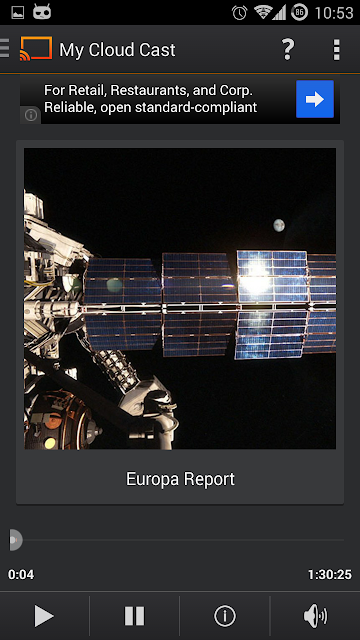Pause playback
The height and width of the screenshot is (640, 360).
(134, 616)
